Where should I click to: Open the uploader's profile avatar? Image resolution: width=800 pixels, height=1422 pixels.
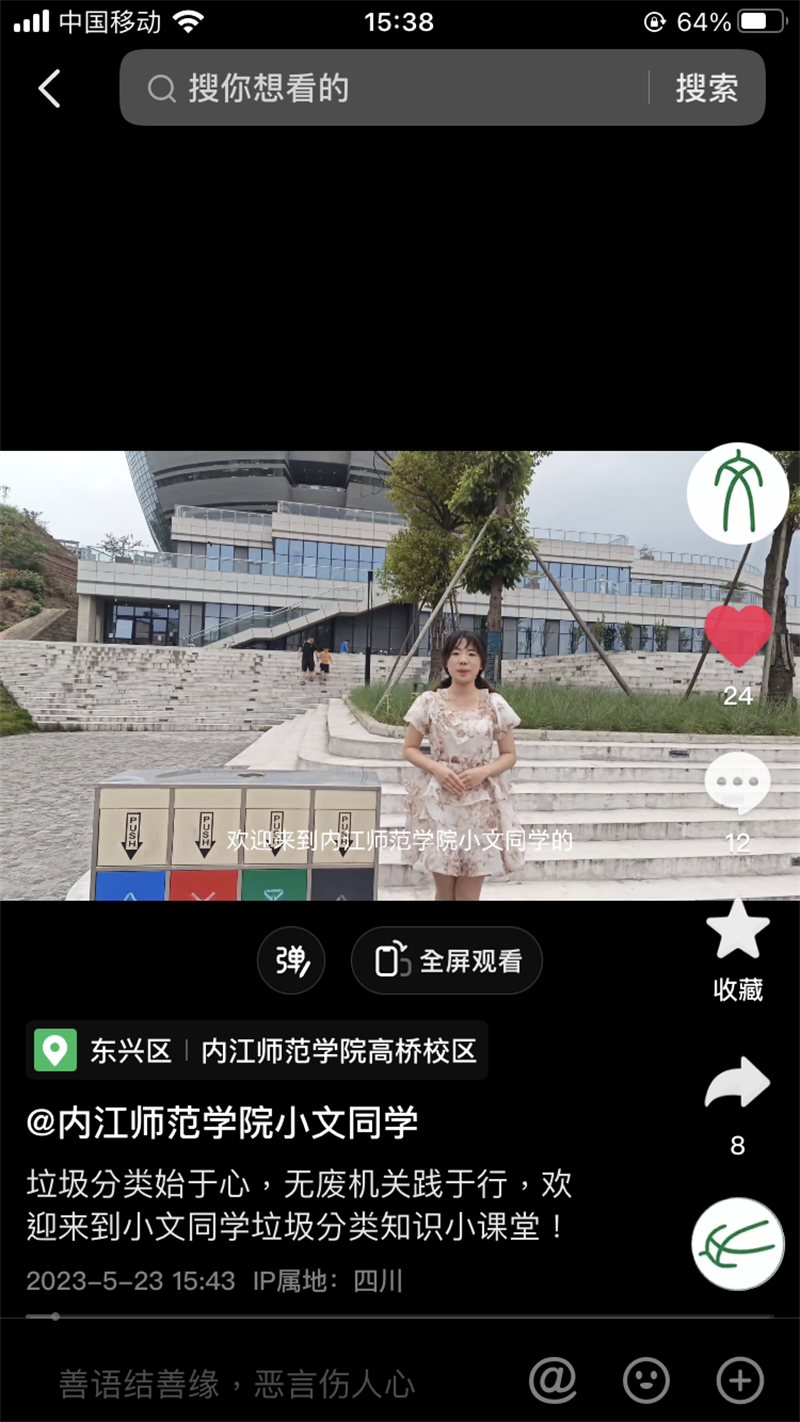738,494
